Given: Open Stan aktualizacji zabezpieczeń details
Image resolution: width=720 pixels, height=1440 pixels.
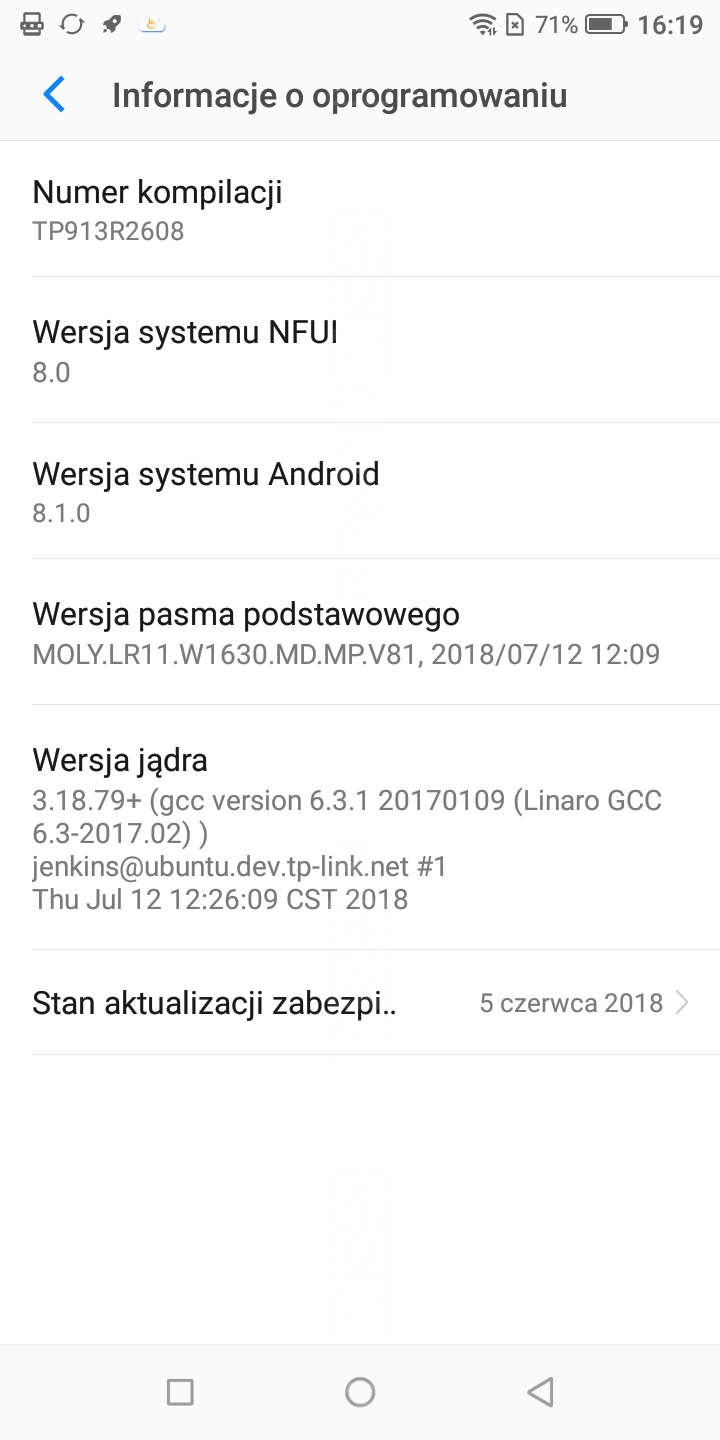Looking at the screenshot, I should 360,1002.
